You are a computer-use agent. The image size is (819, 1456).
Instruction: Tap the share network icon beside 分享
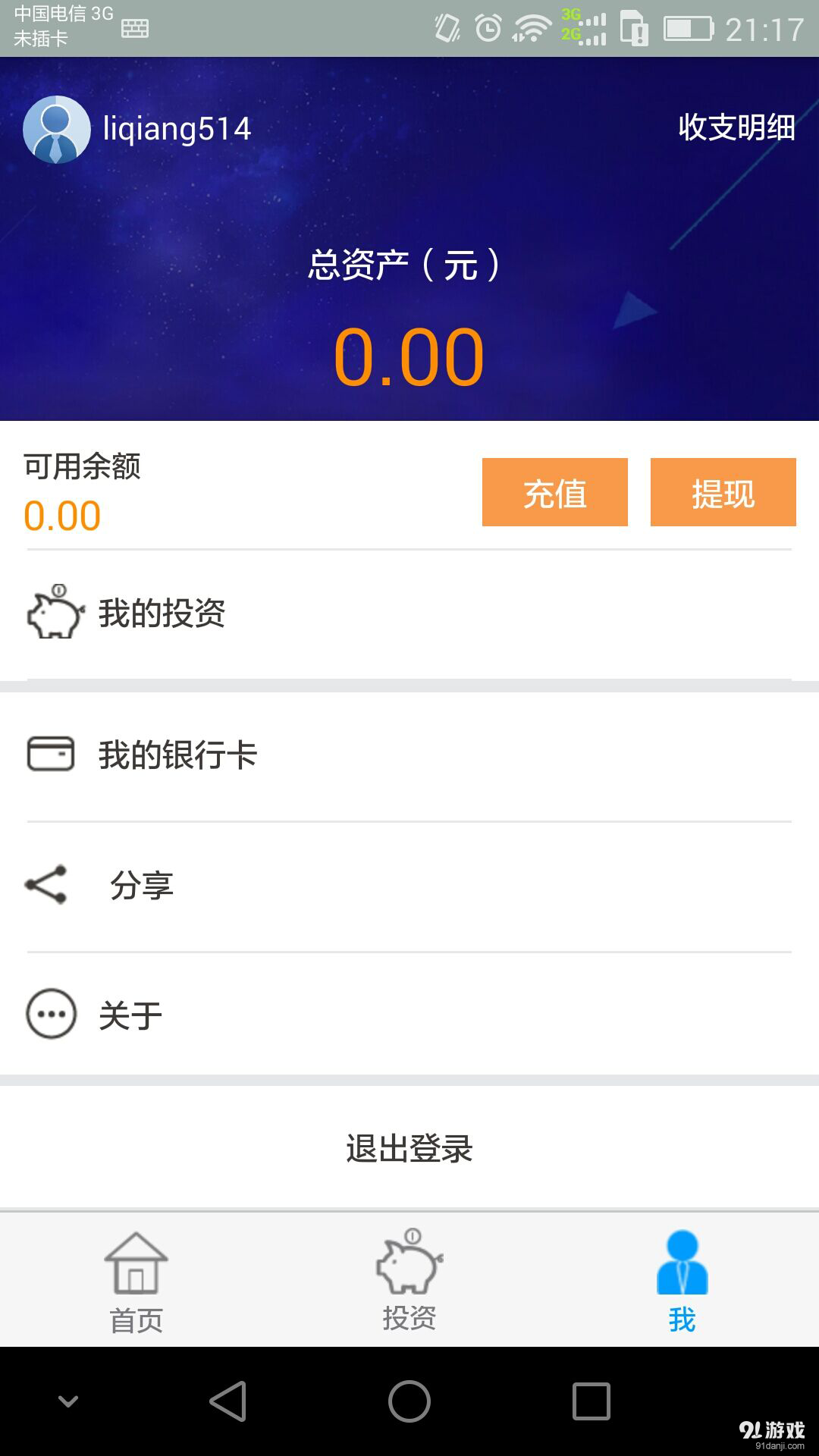44,883
